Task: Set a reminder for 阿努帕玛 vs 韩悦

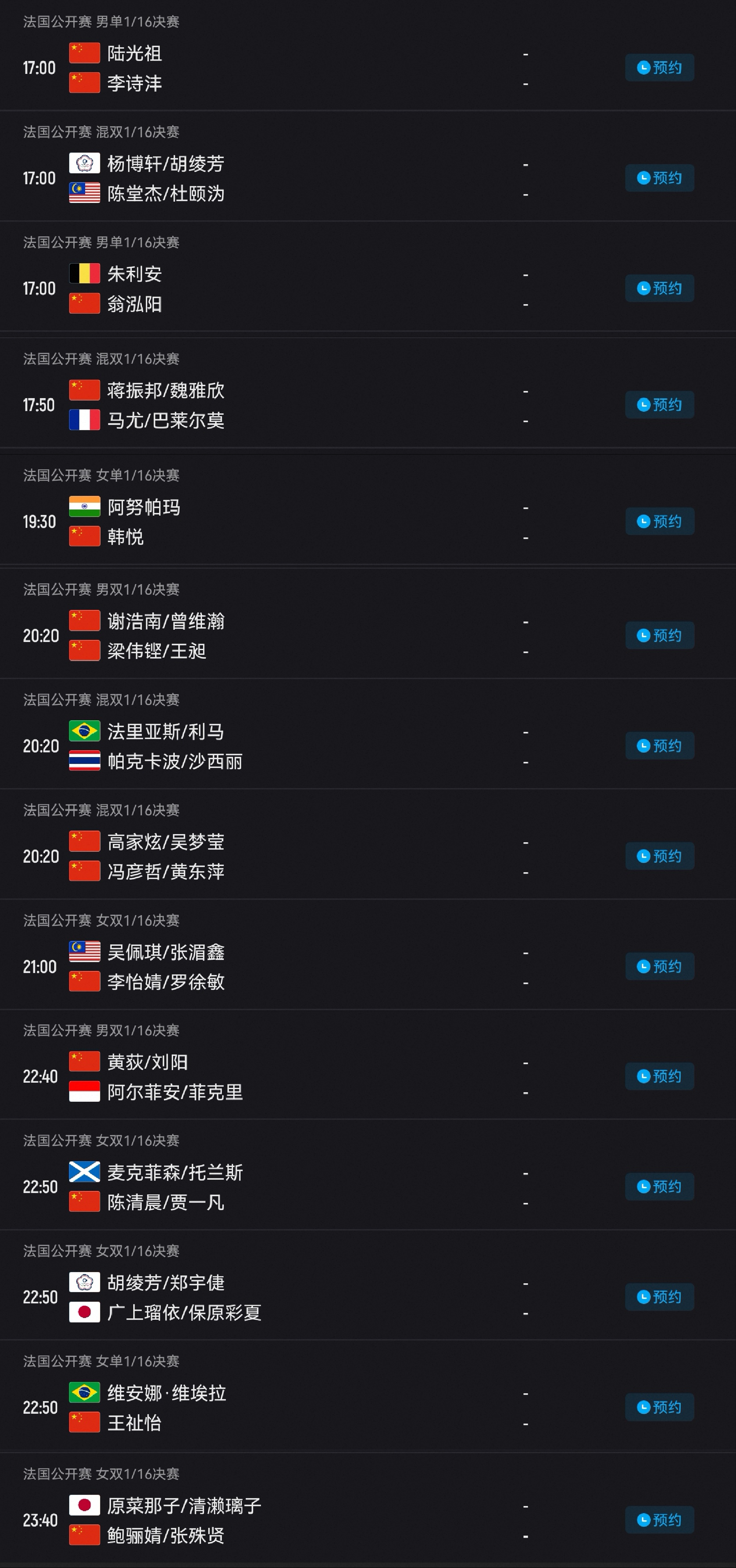Action: [659, 522]
